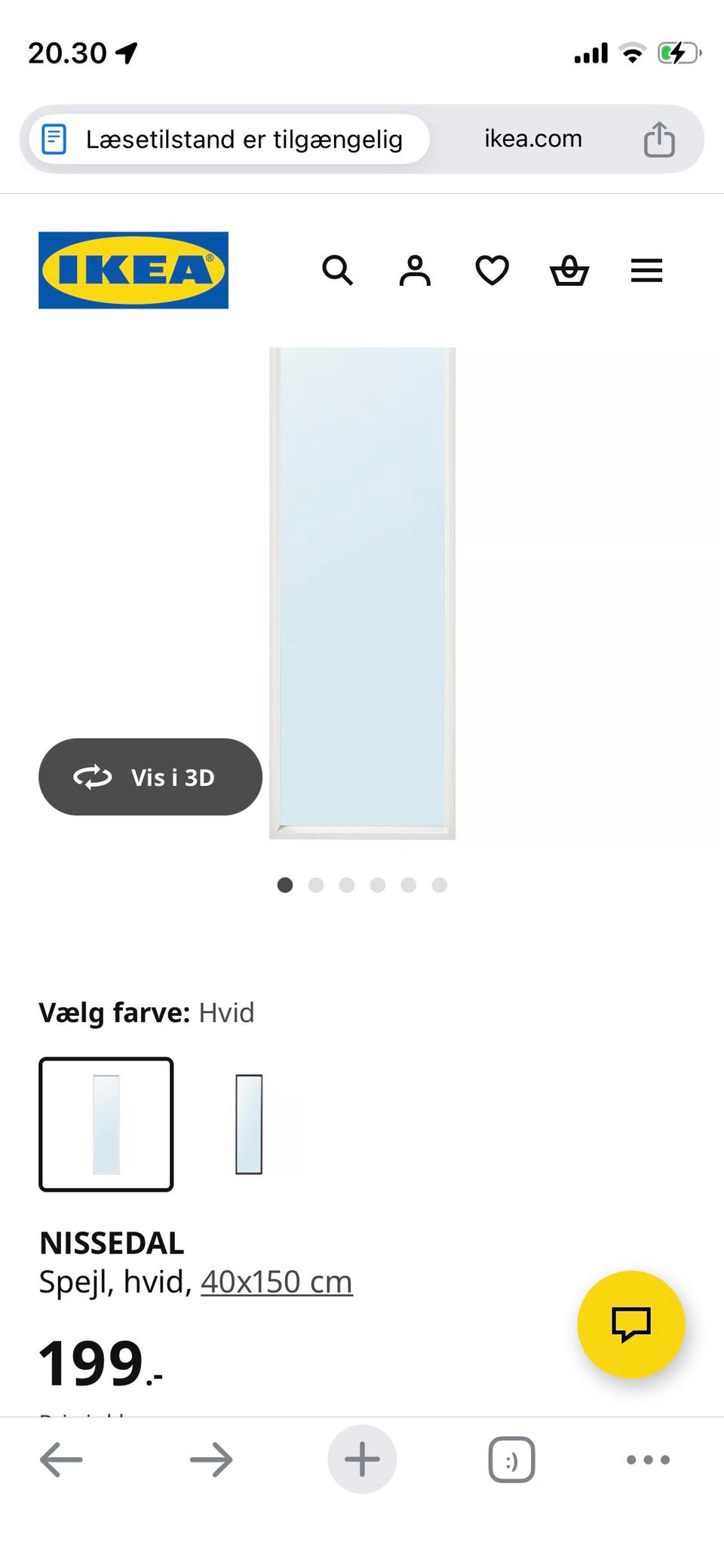The width and height of the screenshot is (724, 1568).
Task: Show the second product image dot
Action: click(316, 885)
